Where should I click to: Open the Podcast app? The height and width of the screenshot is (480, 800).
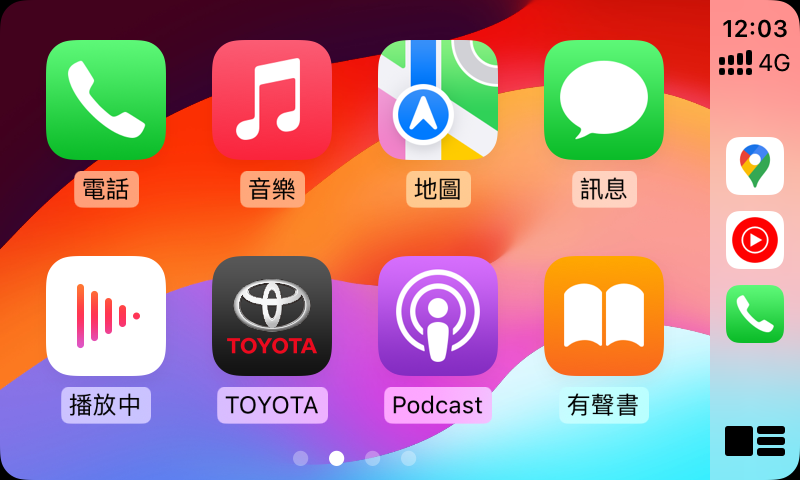[x=438, y=316]
